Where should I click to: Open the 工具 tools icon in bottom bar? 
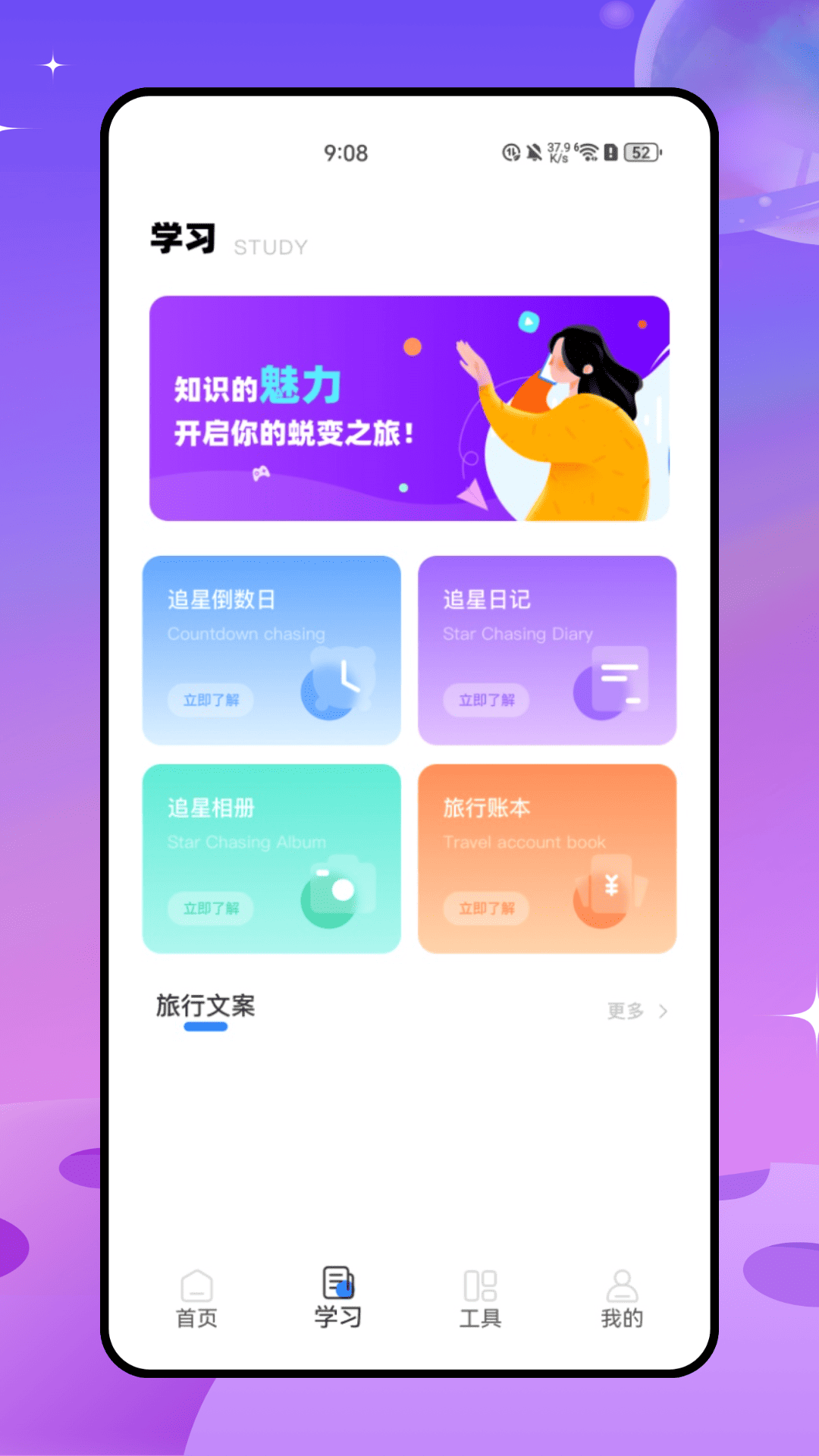[480, 1285]
